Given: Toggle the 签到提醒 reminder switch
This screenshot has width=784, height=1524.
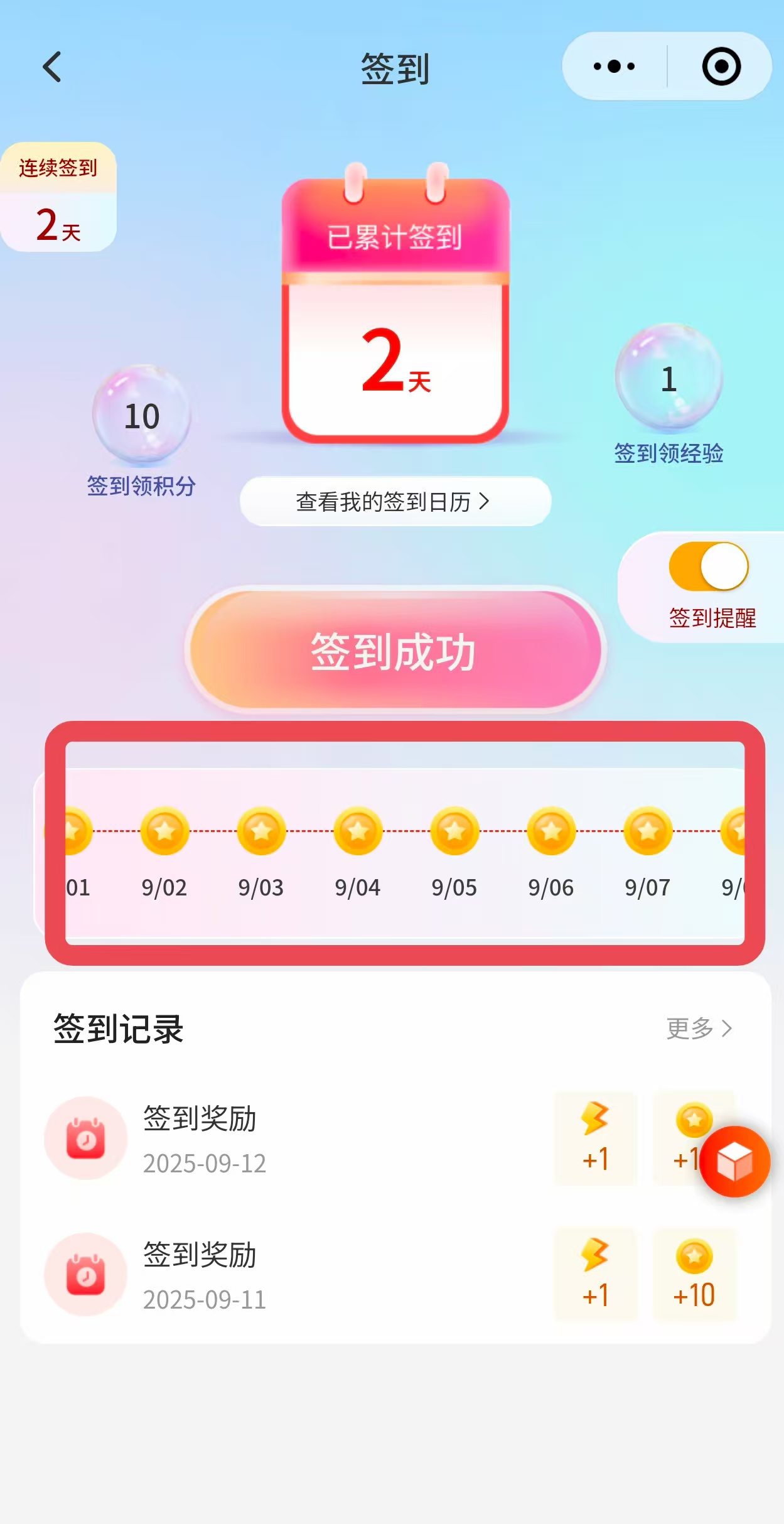Looking at the screenshot, I should tap(709, 566).
